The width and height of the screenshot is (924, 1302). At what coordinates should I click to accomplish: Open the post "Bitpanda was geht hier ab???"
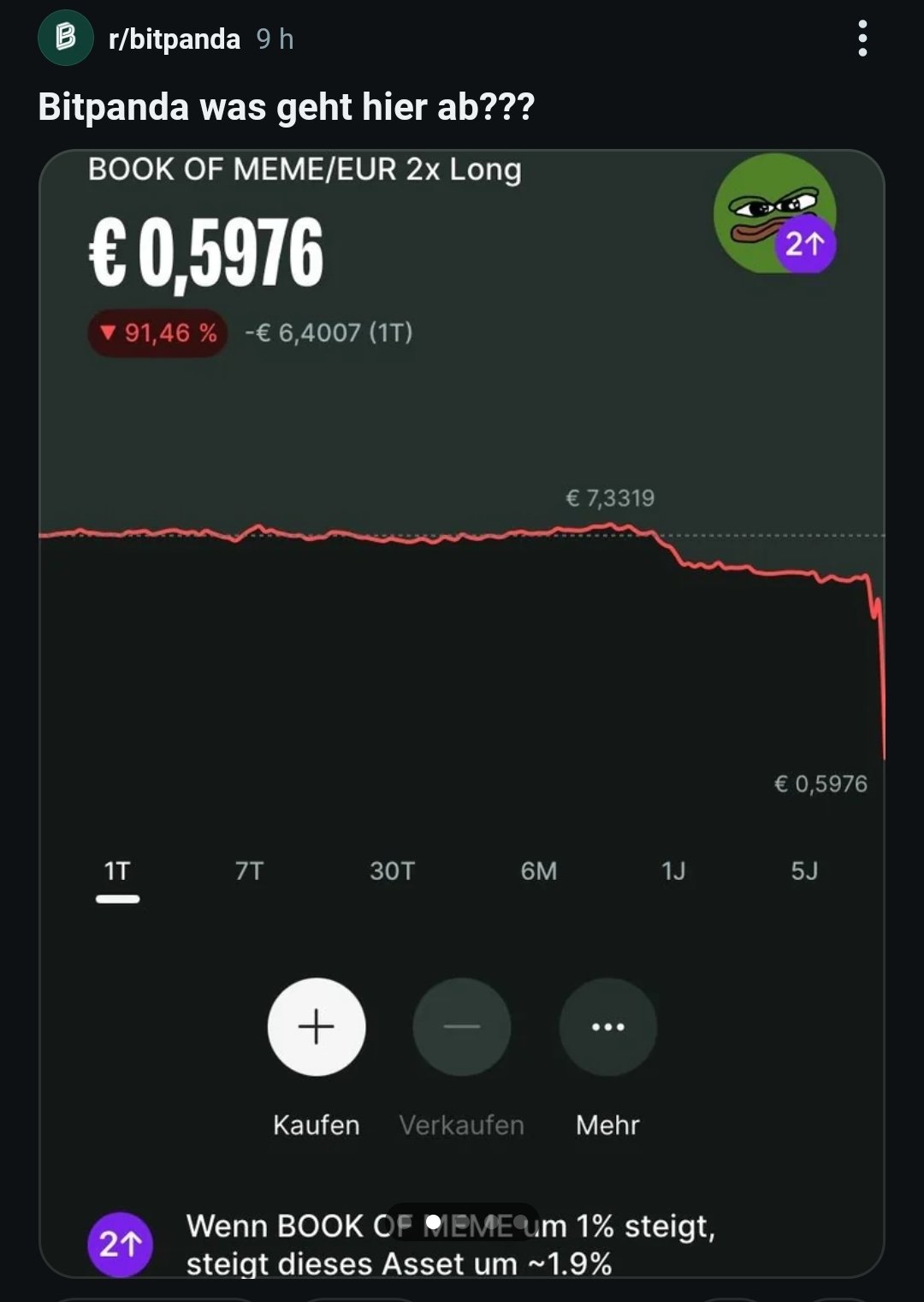[286, 108]
